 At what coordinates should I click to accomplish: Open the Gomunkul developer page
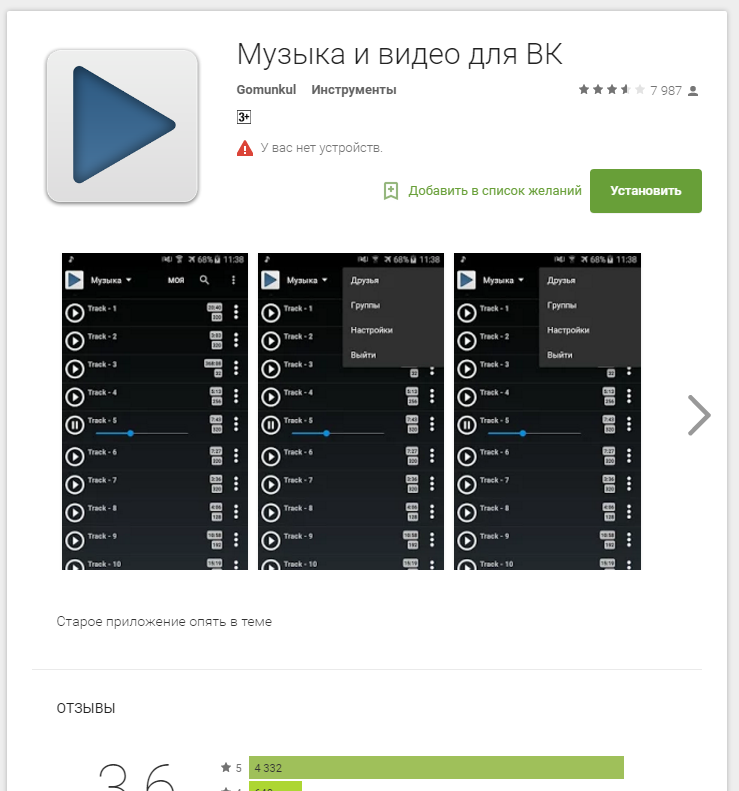264,90
